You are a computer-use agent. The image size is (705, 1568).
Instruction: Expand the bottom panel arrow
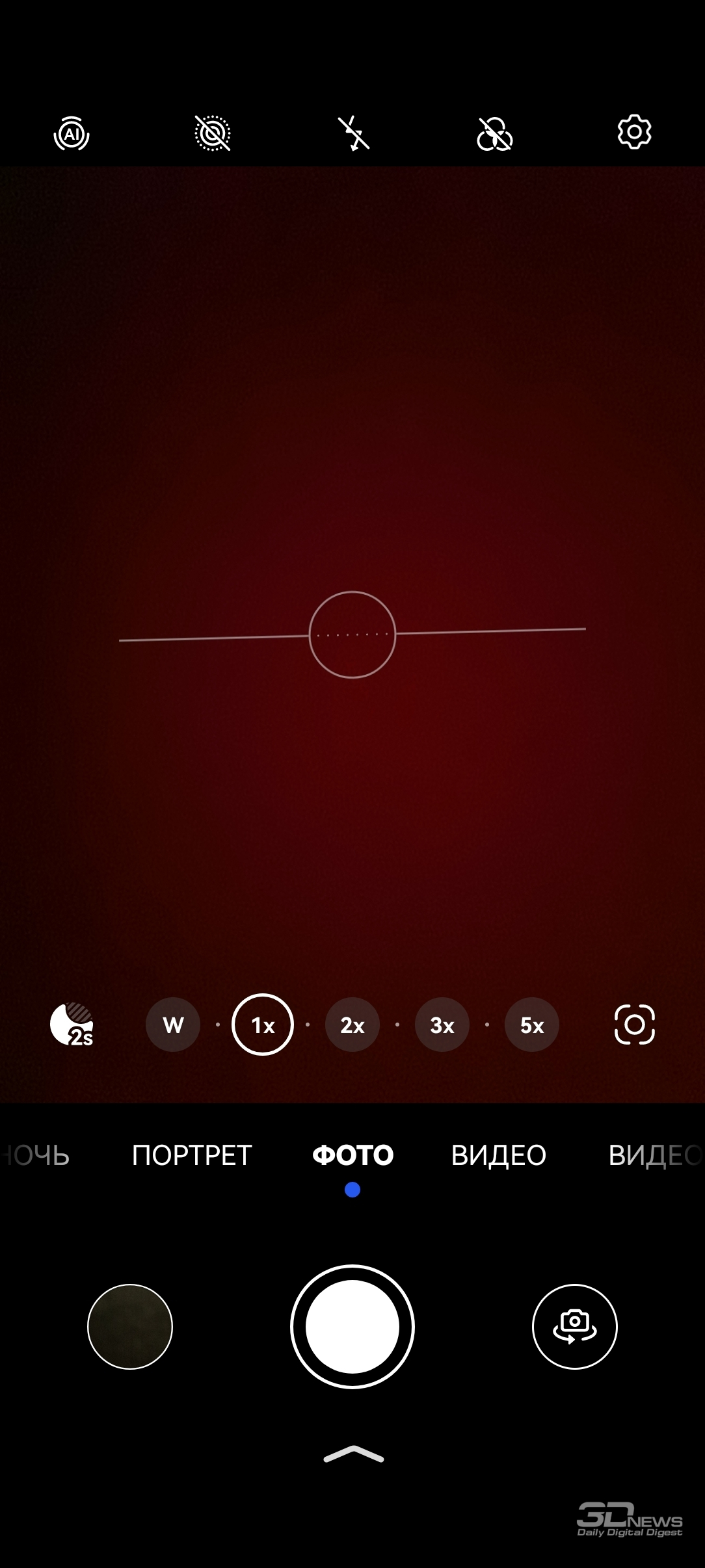[353, 1455]
